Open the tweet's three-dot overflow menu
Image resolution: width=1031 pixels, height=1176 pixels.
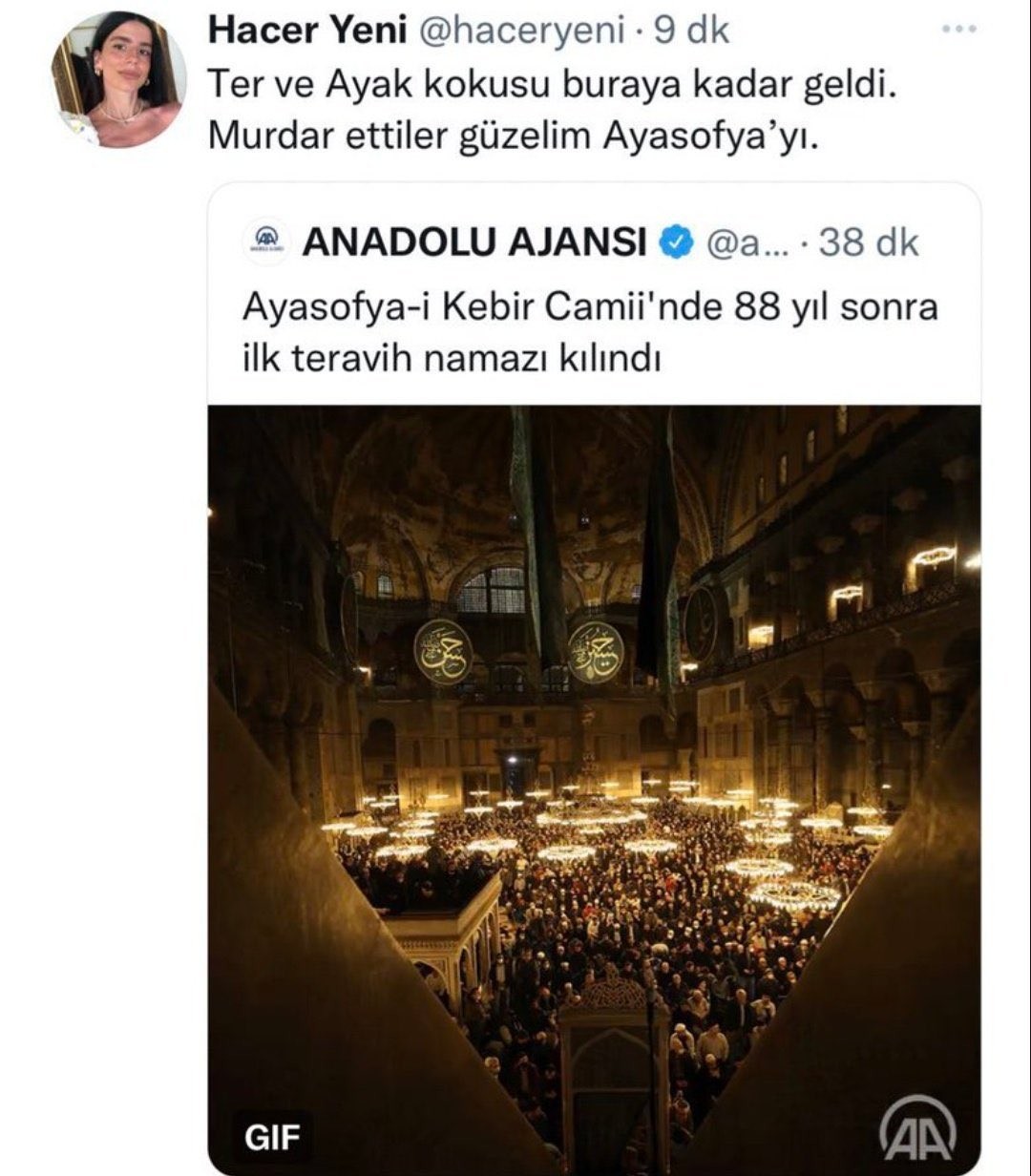[957, 30]
